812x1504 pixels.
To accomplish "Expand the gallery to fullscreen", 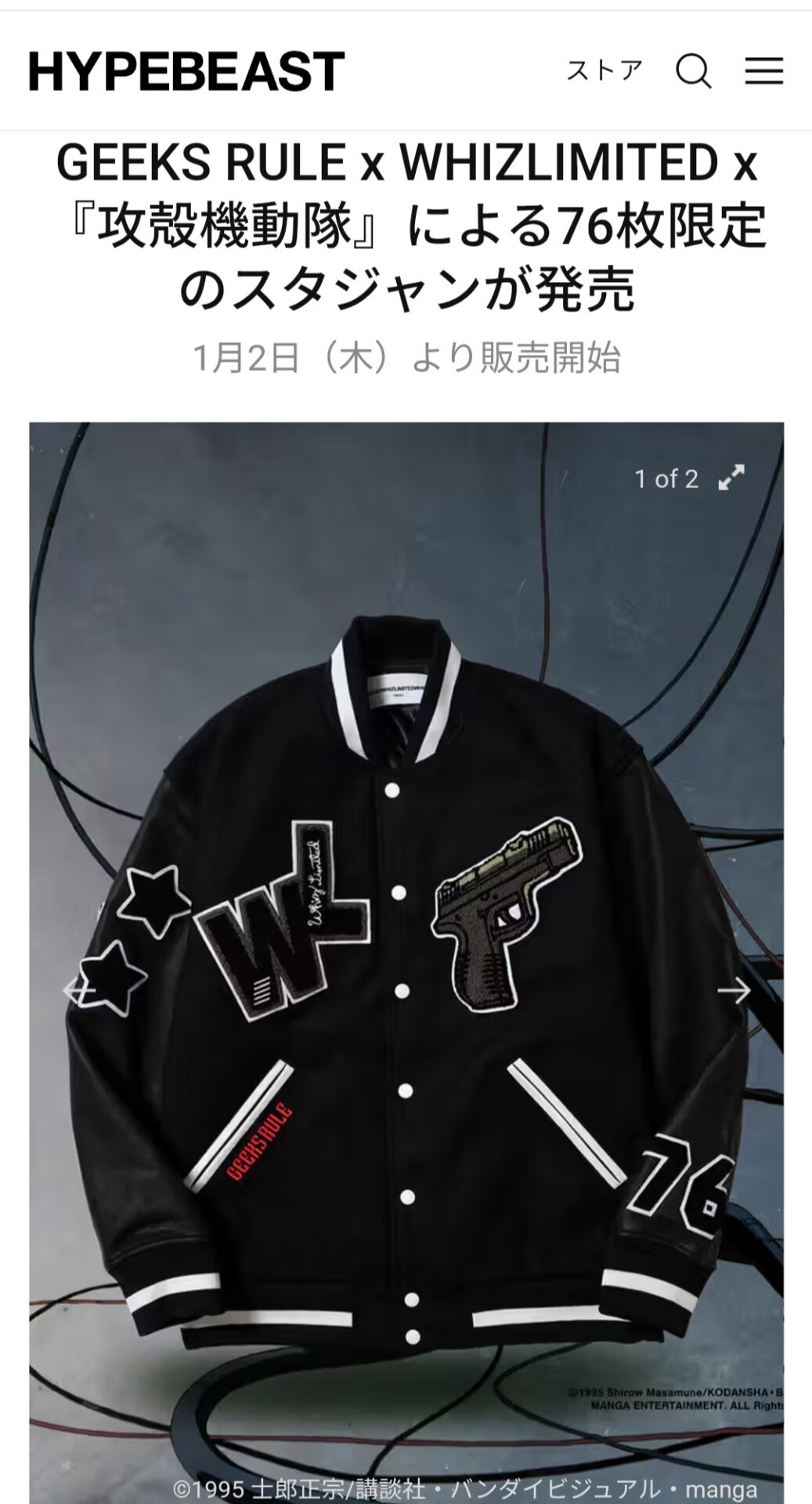I will [731, 478].
